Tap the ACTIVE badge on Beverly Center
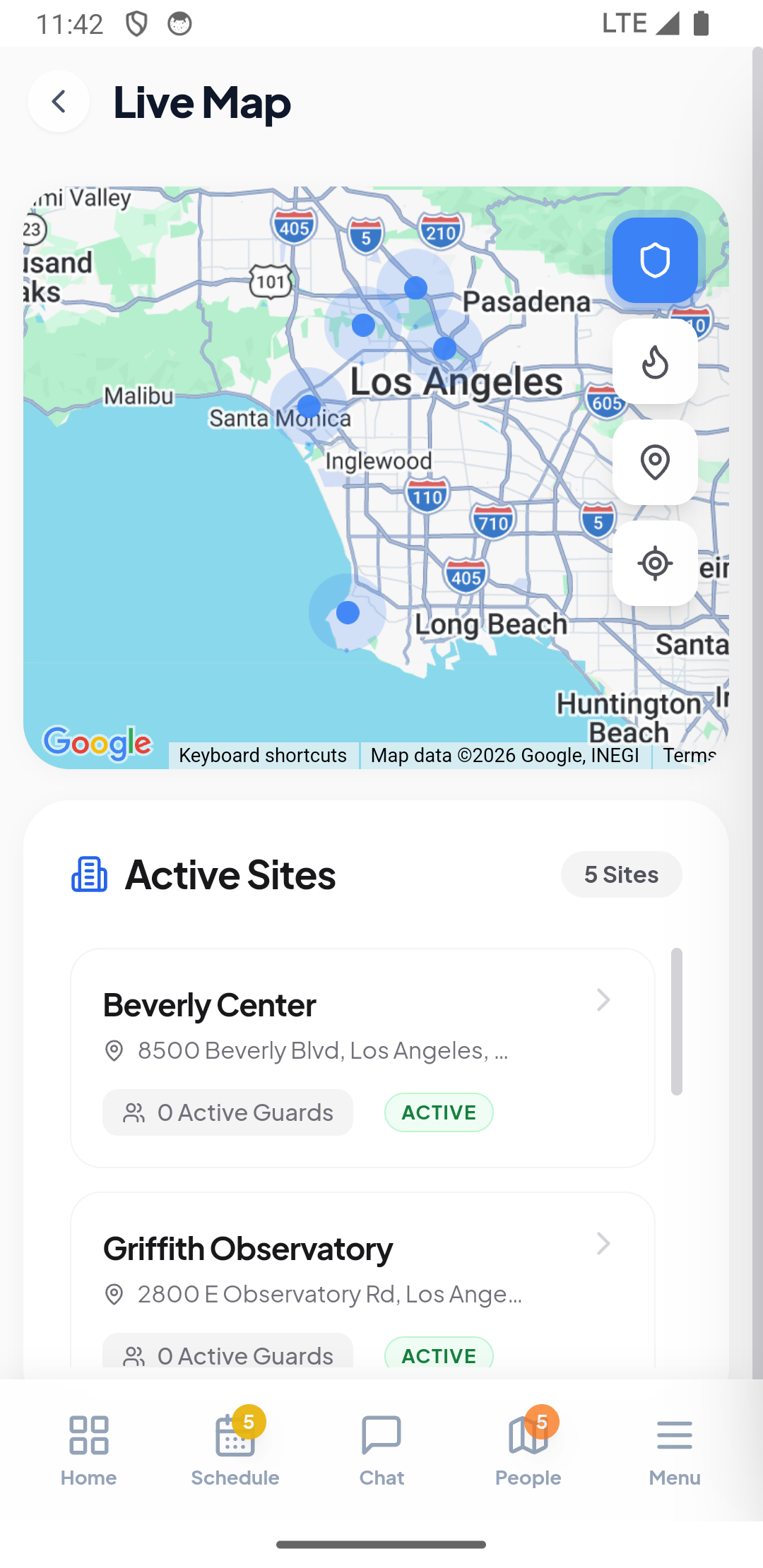This screenshot has height=1568, width=763. pyautogui.click(x=438, y=1112)
